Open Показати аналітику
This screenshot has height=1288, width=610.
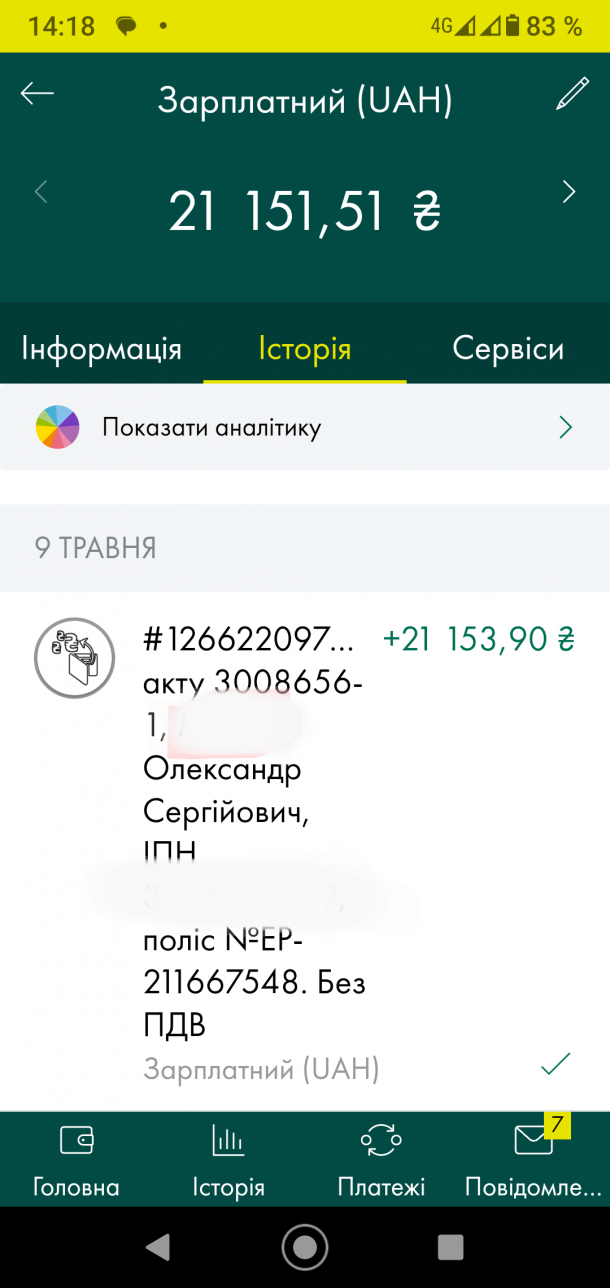coord(304,428)
